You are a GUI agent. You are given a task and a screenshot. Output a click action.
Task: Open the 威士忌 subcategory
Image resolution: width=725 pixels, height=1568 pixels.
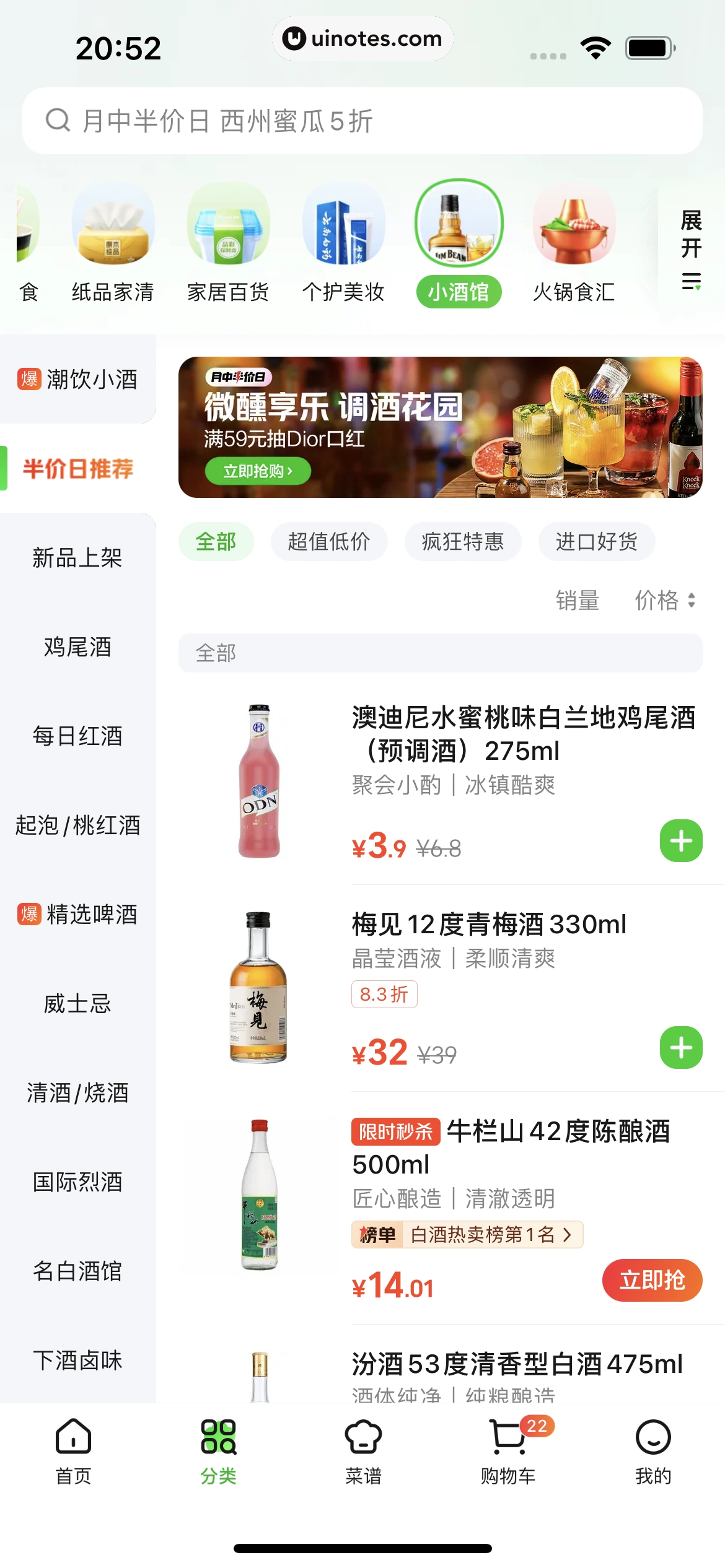(x=77, y=1004)
